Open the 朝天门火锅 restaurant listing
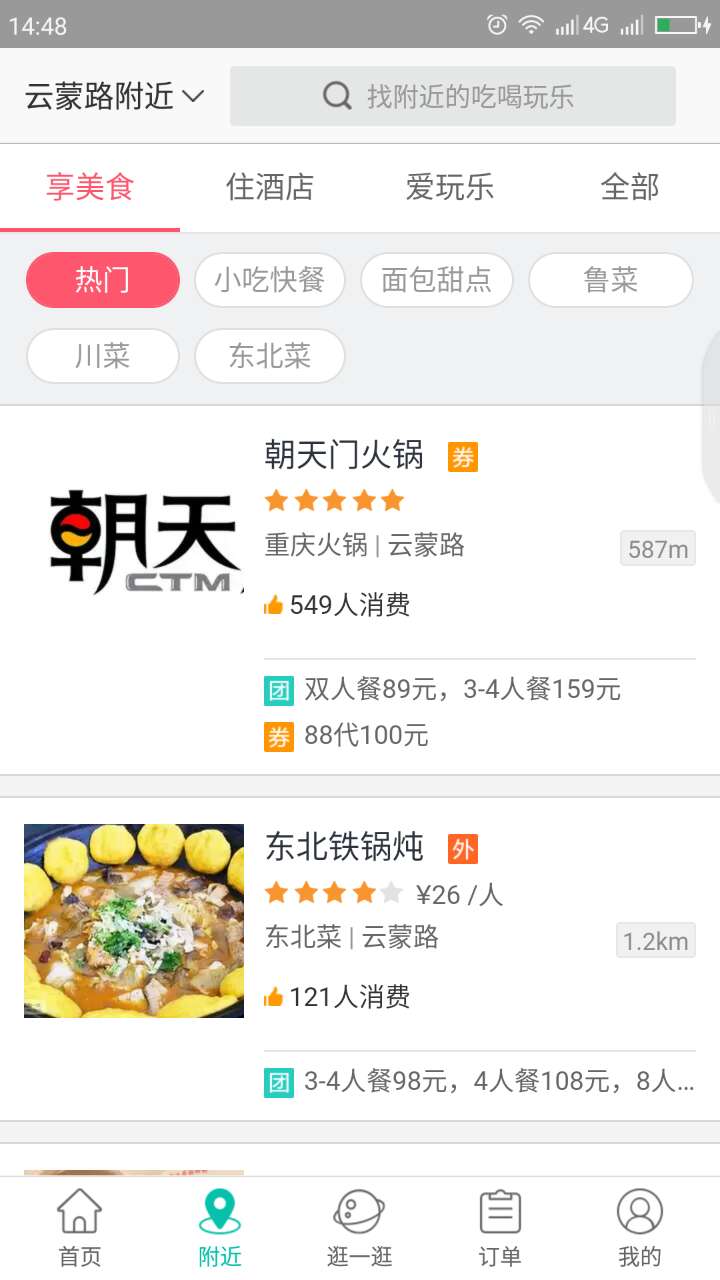720x1280 pixels. pyautogui.click(x=360, y=590)
